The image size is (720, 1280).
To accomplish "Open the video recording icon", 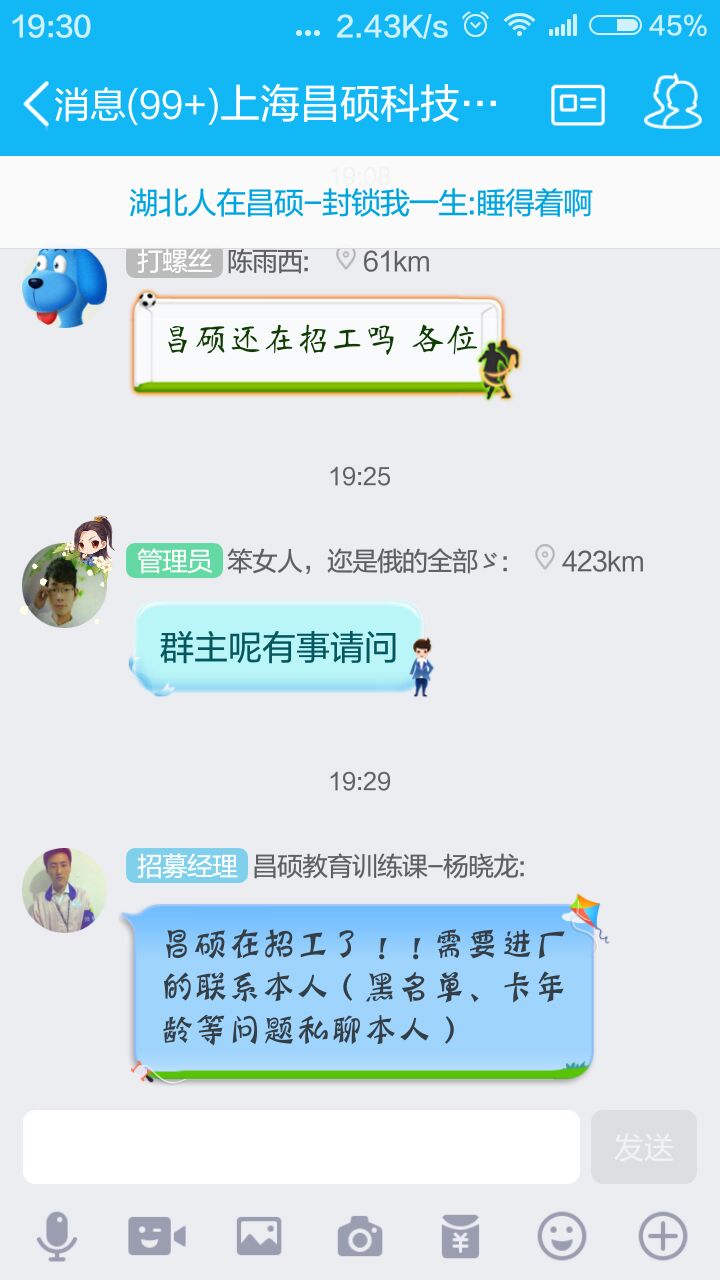I will [x=157, y=1236].
